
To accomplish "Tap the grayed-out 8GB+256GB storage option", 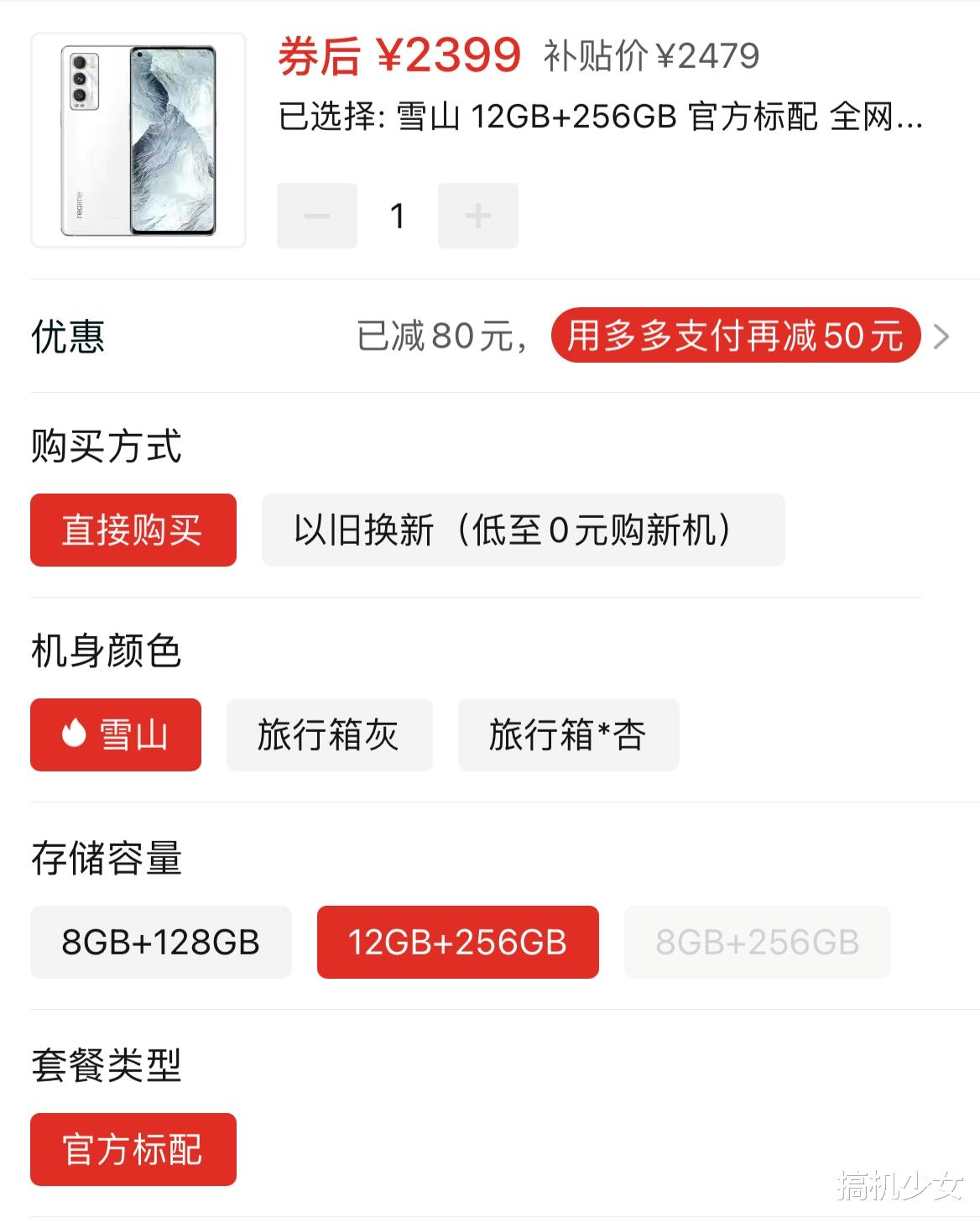I will coord(756,942).
